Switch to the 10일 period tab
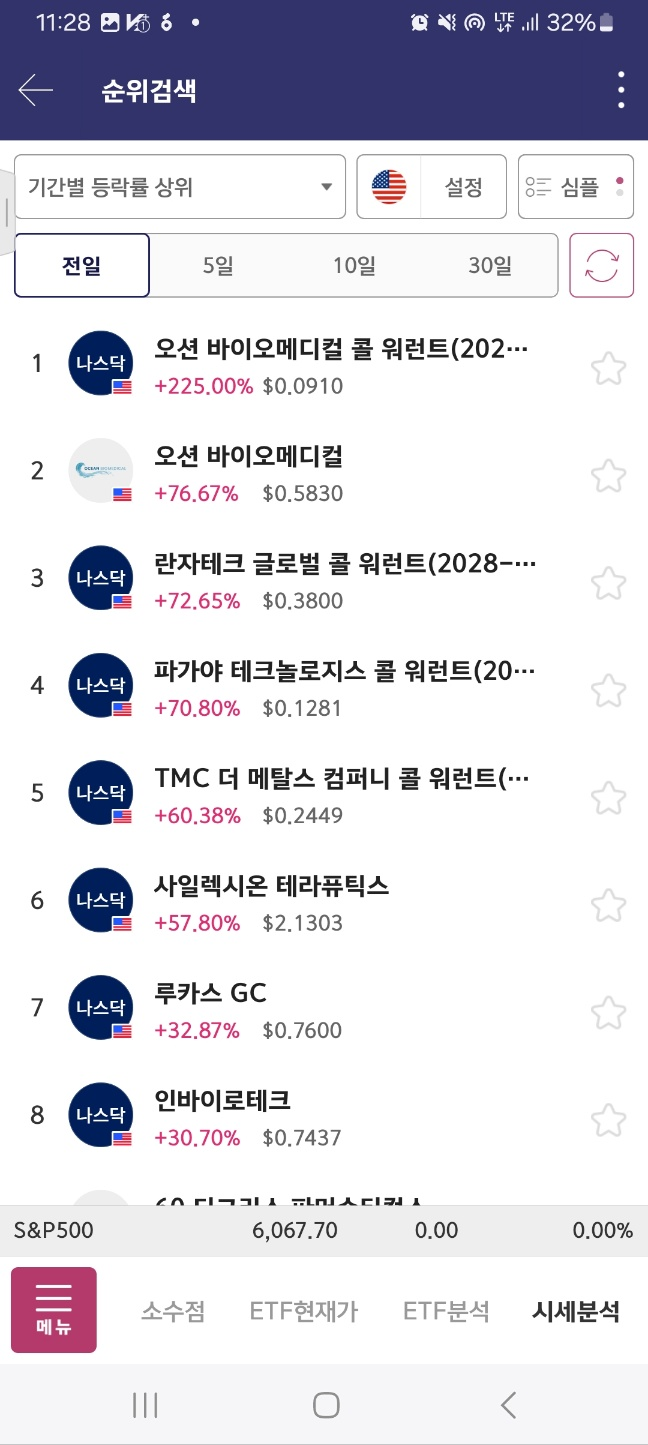 [354, 266]
